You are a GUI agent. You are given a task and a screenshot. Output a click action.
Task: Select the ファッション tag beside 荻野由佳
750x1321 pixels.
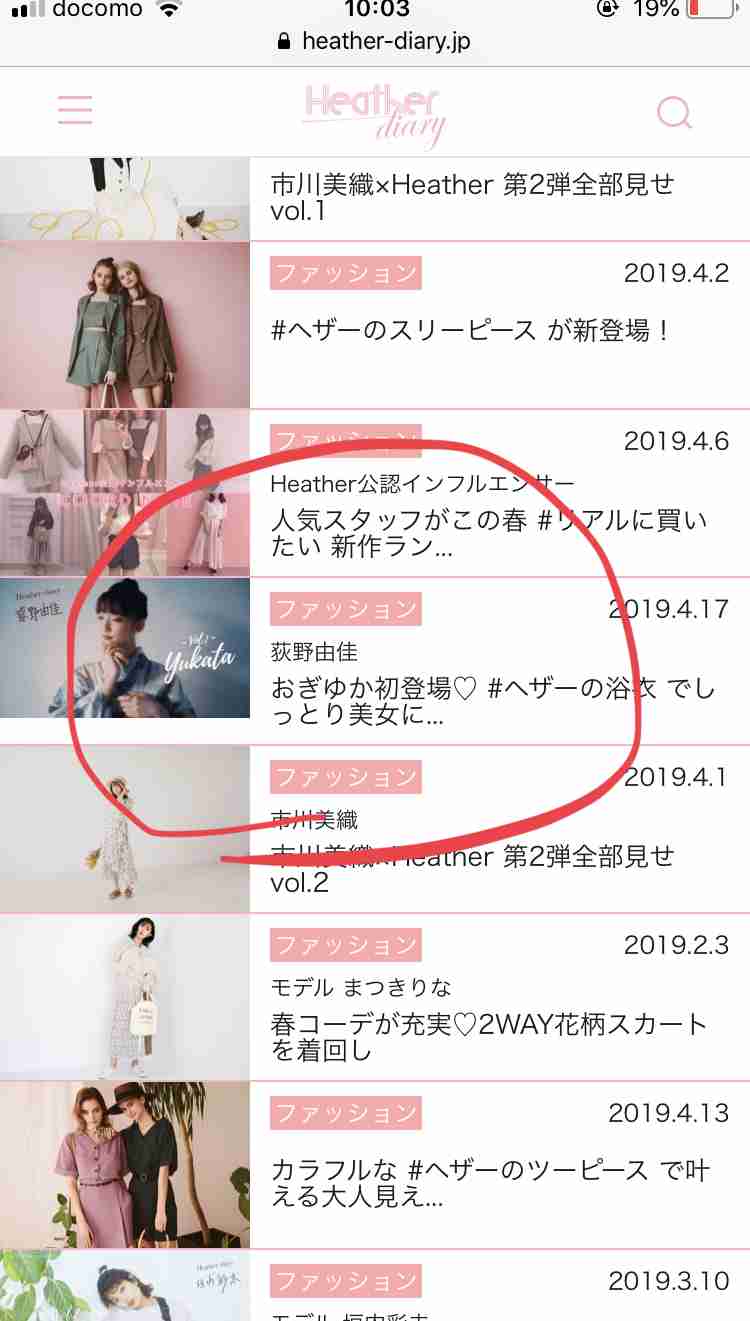pos(345,608)
